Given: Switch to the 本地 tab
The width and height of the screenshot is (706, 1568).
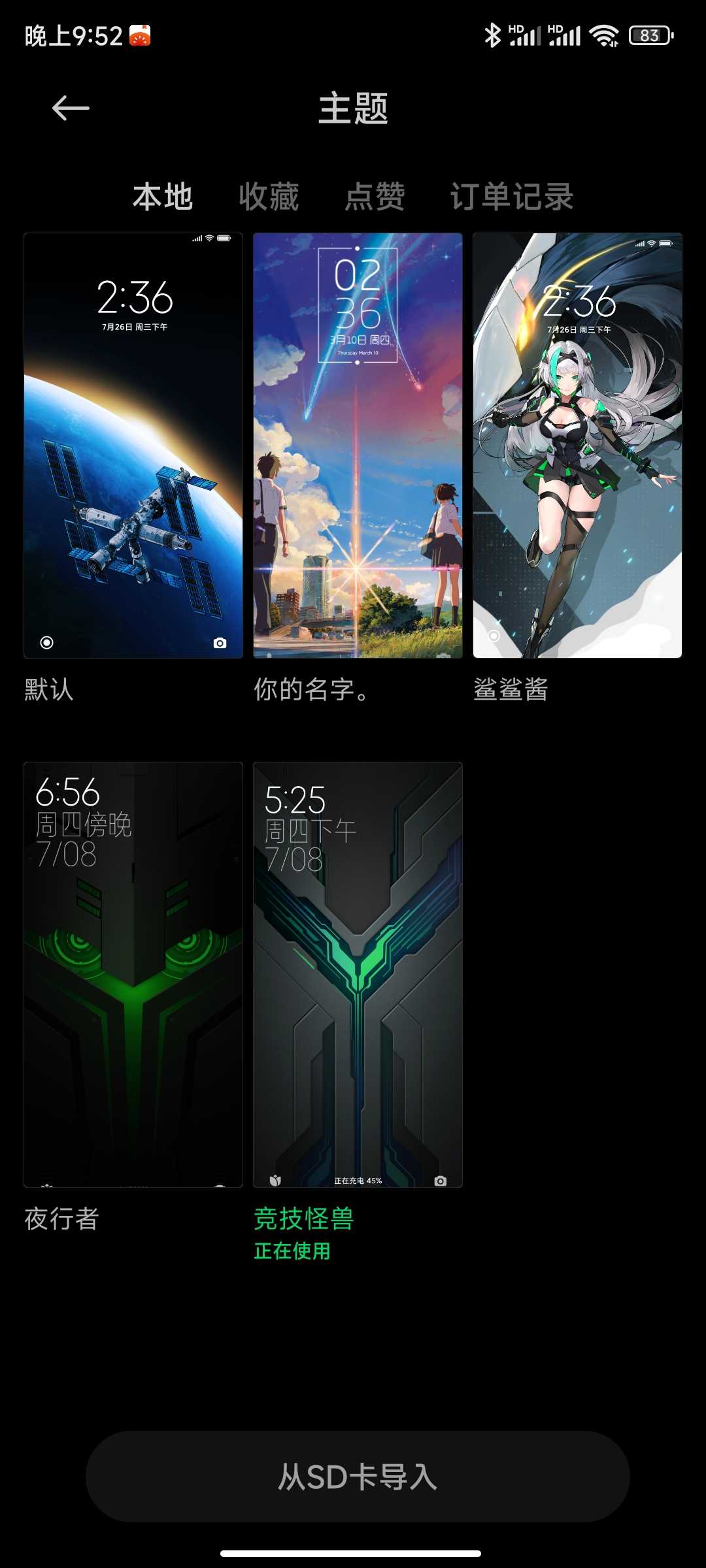Looking at the screenshot, I should click(x=162, y=197).
